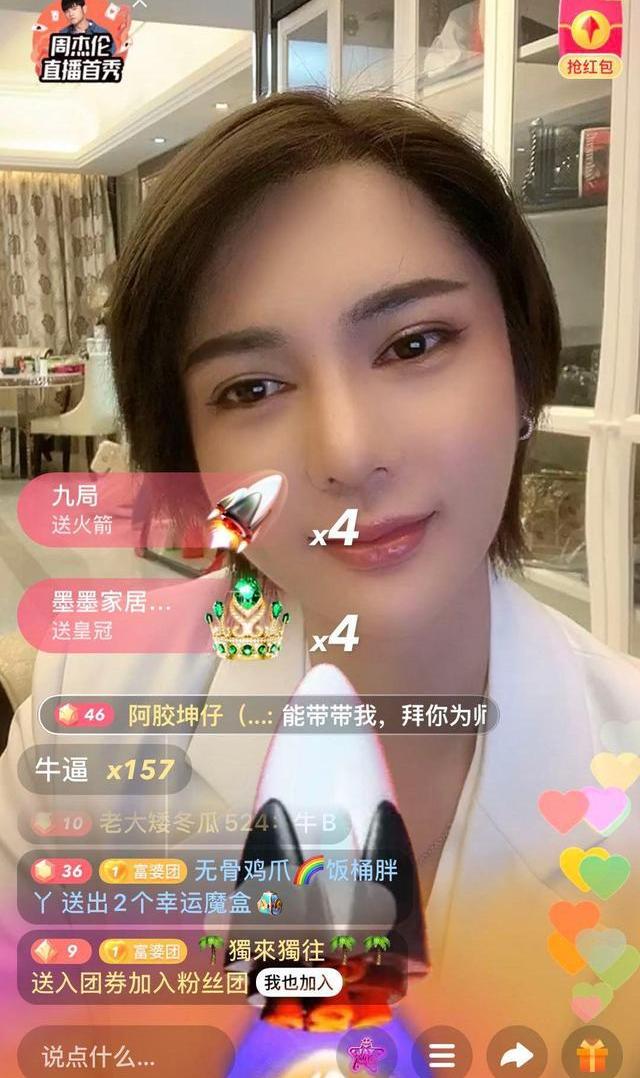The height and width of the screenshot is (1078, 640).
Task: Open the three-line menu icon
Action: coord(442,1055)
